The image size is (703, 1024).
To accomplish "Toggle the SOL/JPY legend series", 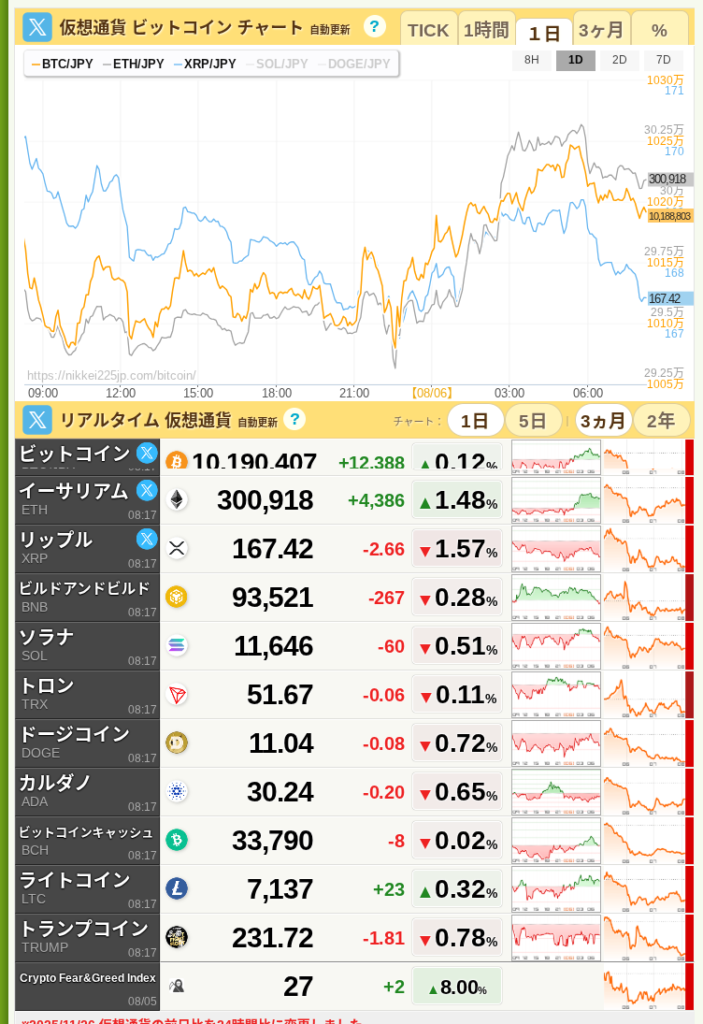I will click(x=277, y=64).
